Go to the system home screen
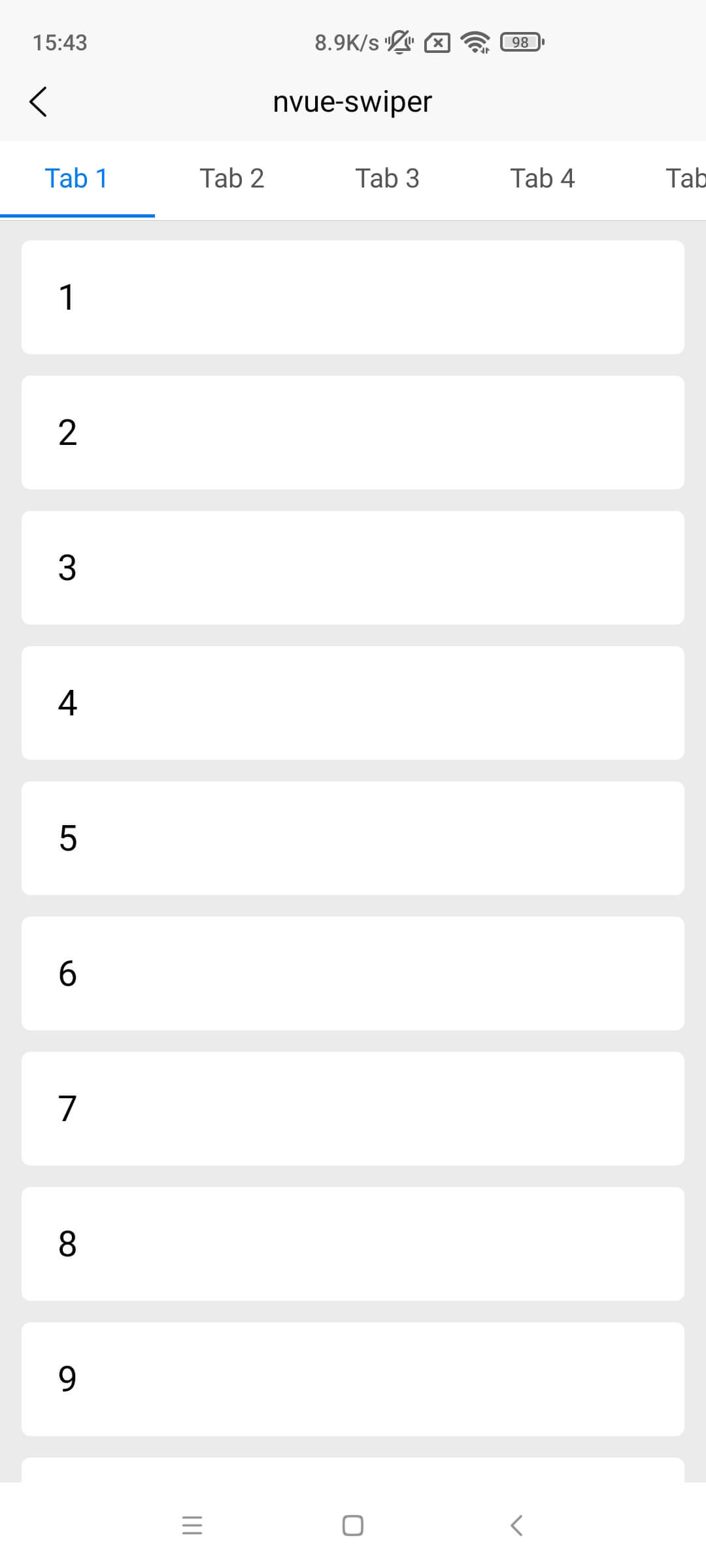This screenshot has width=706, height=1568. point(353,1526)
